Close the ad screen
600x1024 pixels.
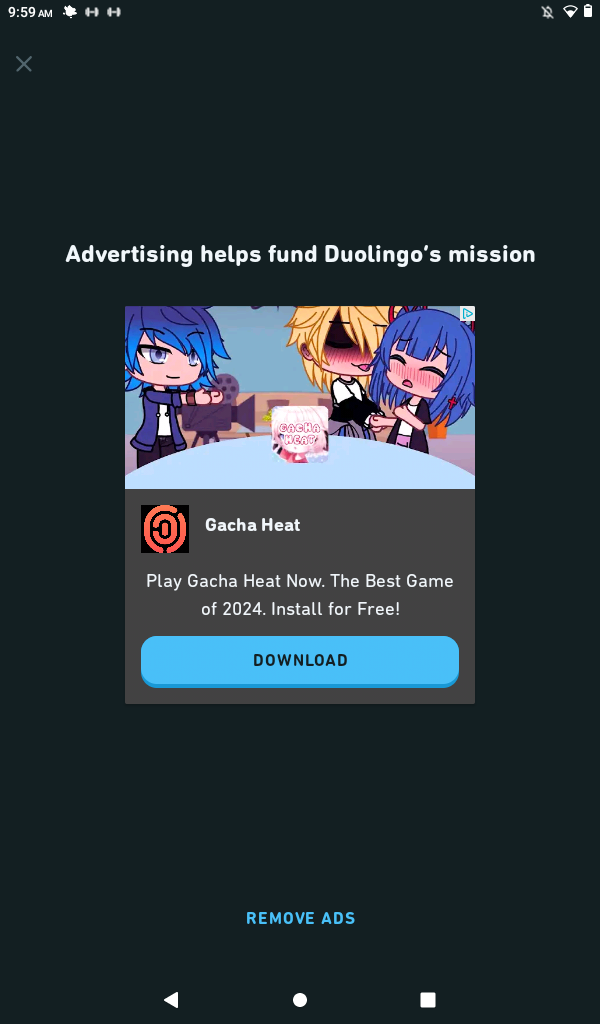pos(24,64)
